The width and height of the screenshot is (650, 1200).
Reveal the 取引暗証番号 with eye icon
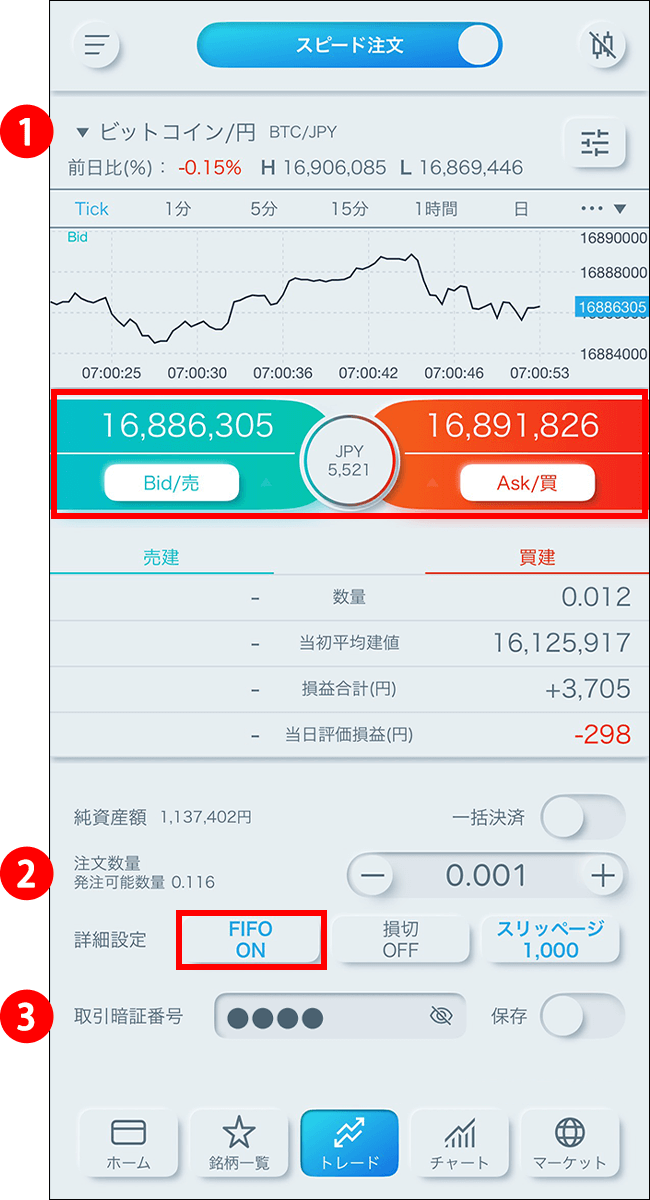440,1017
